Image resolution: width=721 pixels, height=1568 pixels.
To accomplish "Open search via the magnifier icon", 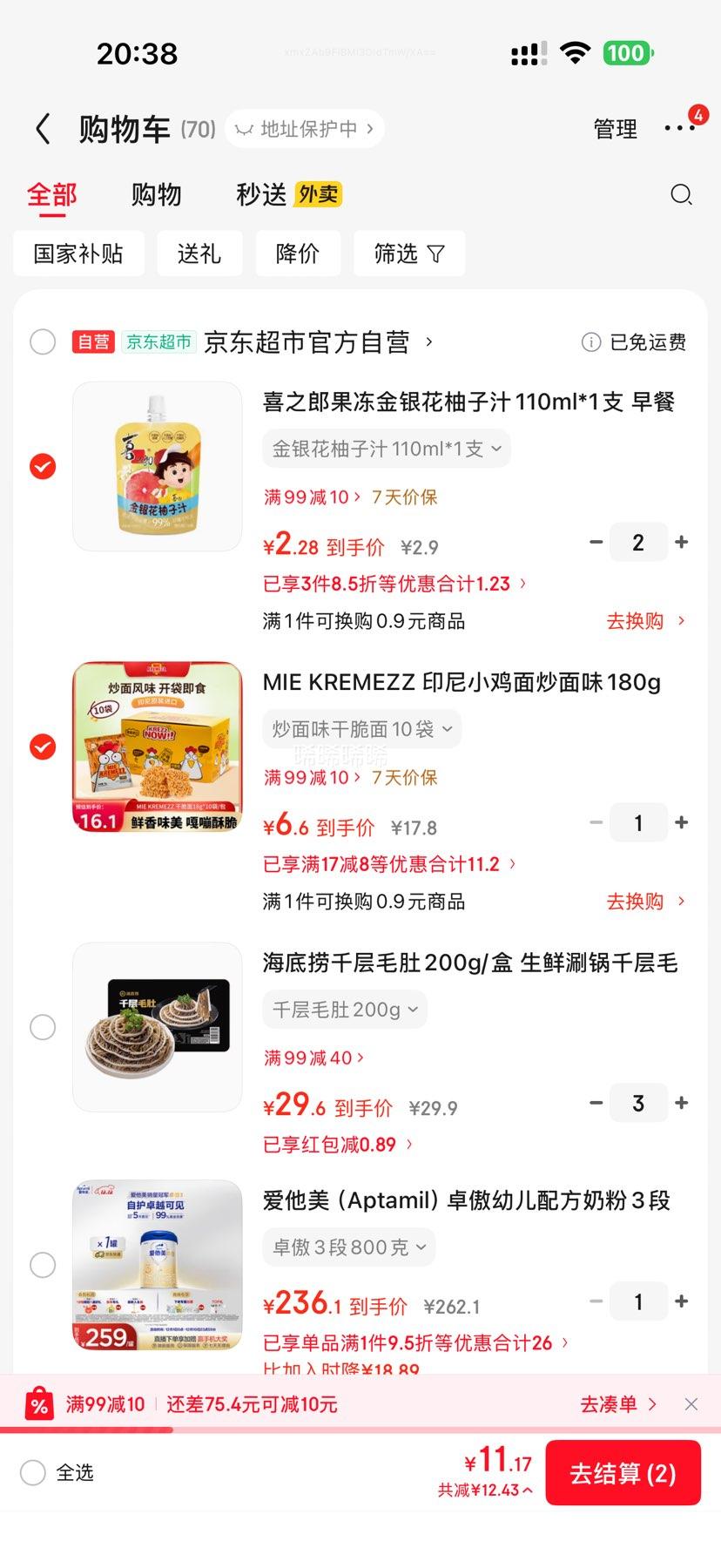I will (682, 194).
